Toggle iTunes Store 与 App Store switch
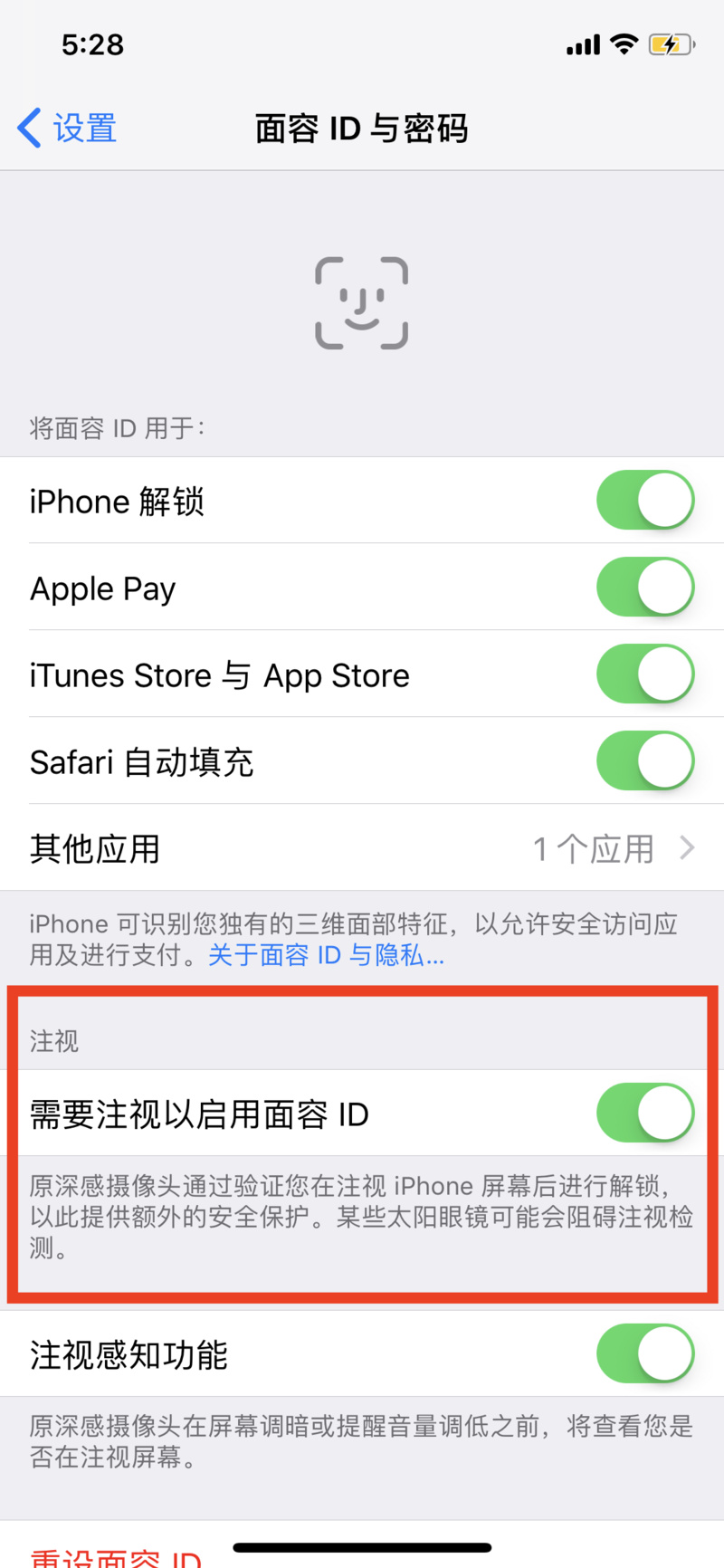 coord(644,674)
